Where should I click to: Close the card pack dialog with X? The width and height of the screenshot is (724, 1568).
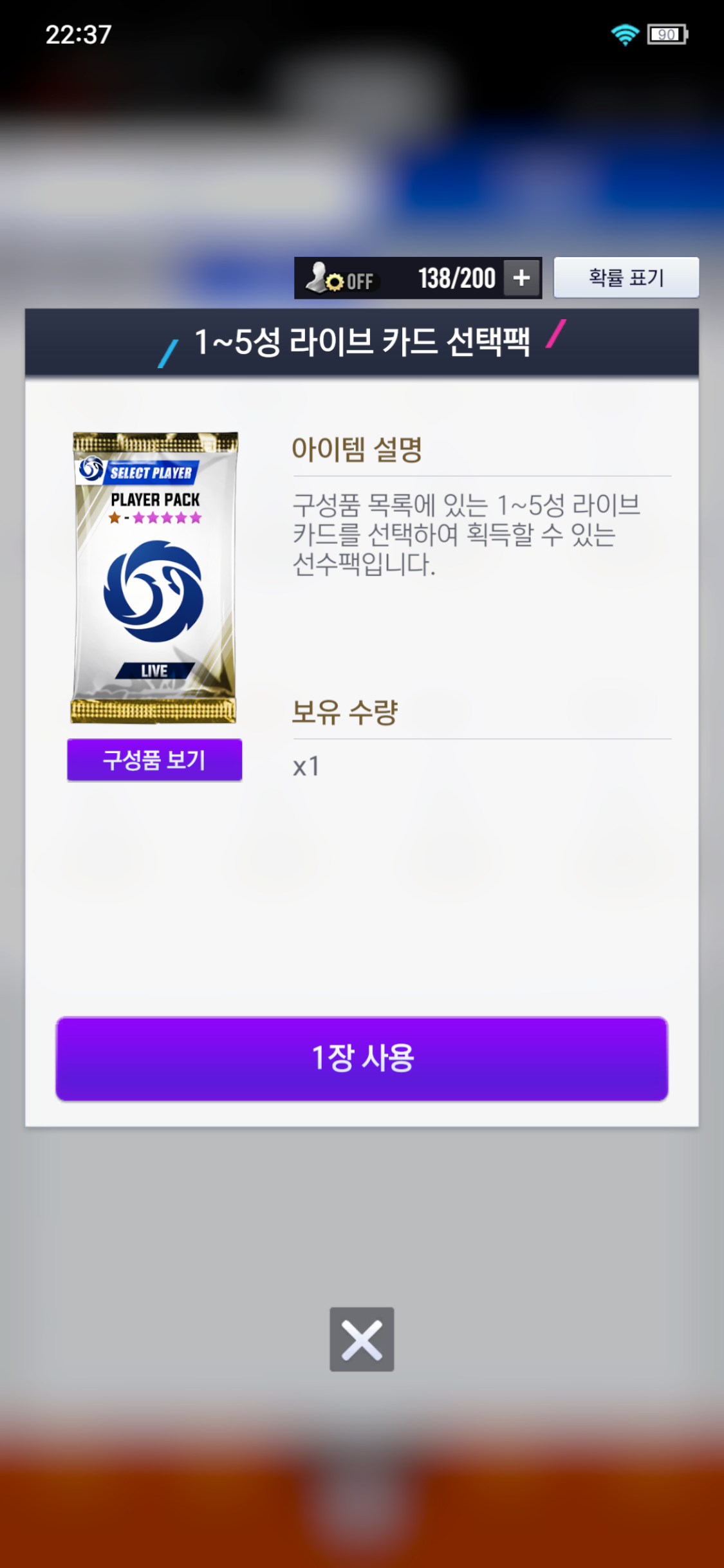[x=362, y=1339]
